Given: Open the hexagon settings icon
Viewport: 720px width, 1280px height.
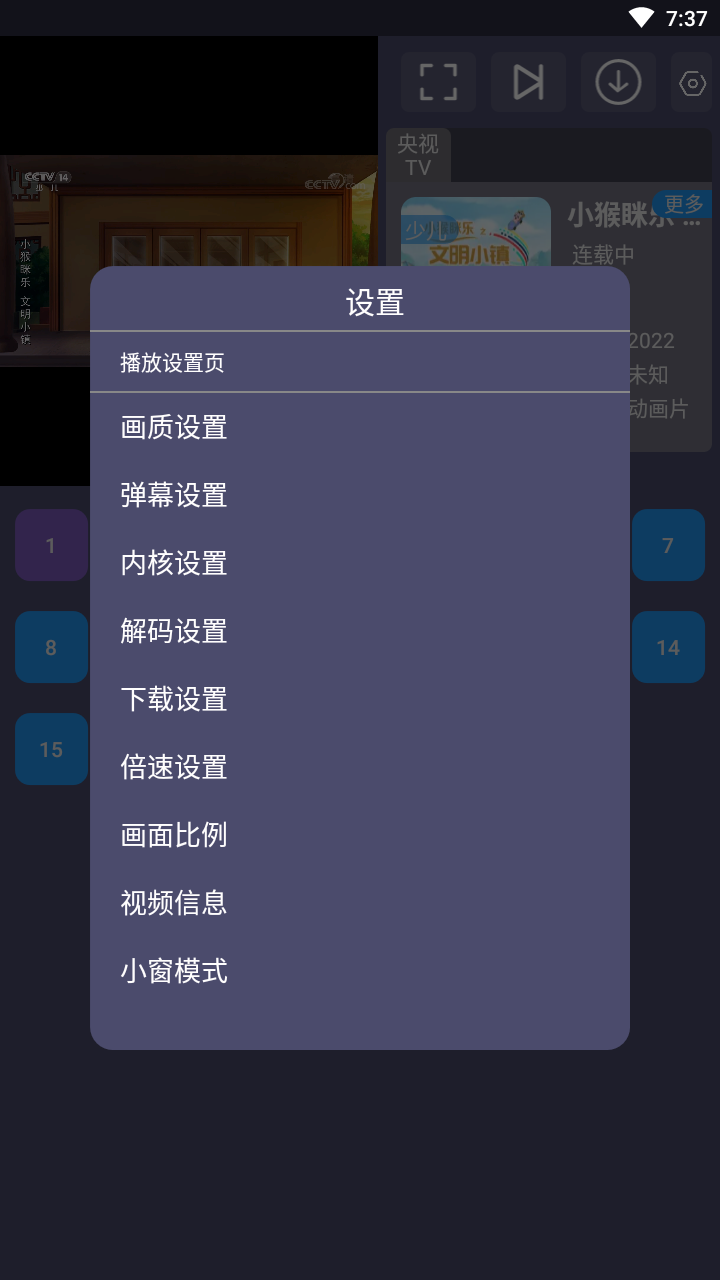Looking at the screenshot, I should pos(692,82).
